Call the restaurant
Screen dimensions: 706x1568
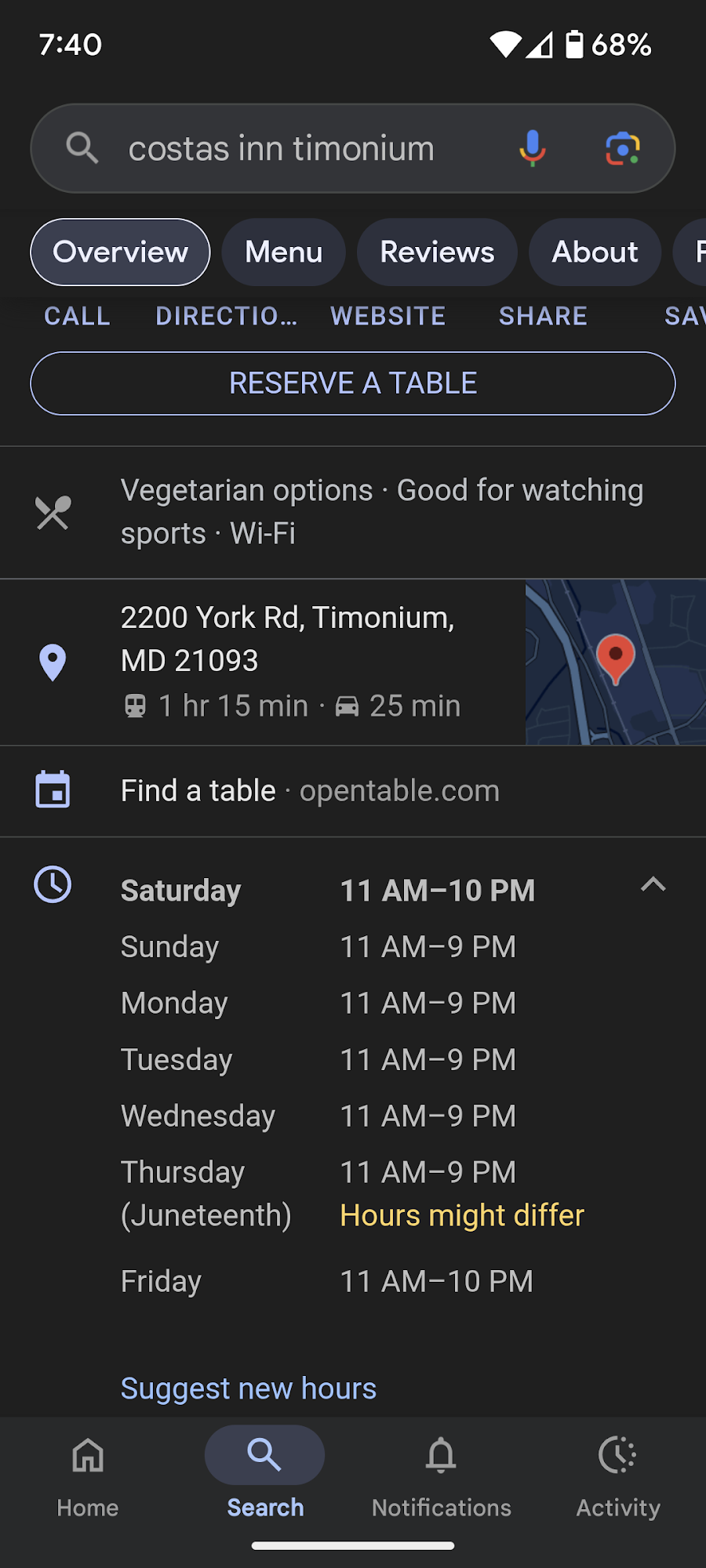(77, 316)
